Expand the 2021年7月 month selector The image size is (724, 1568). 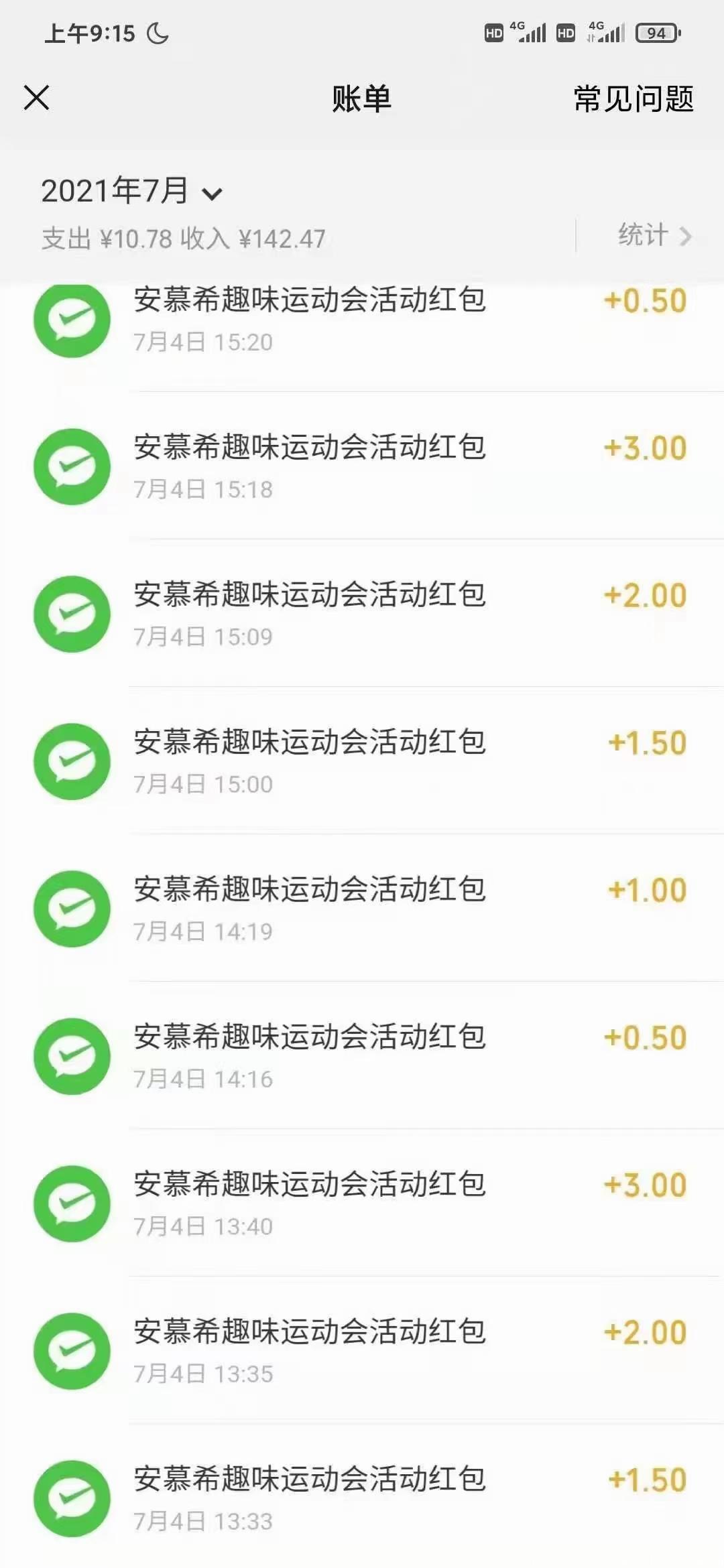pos(131,192)
